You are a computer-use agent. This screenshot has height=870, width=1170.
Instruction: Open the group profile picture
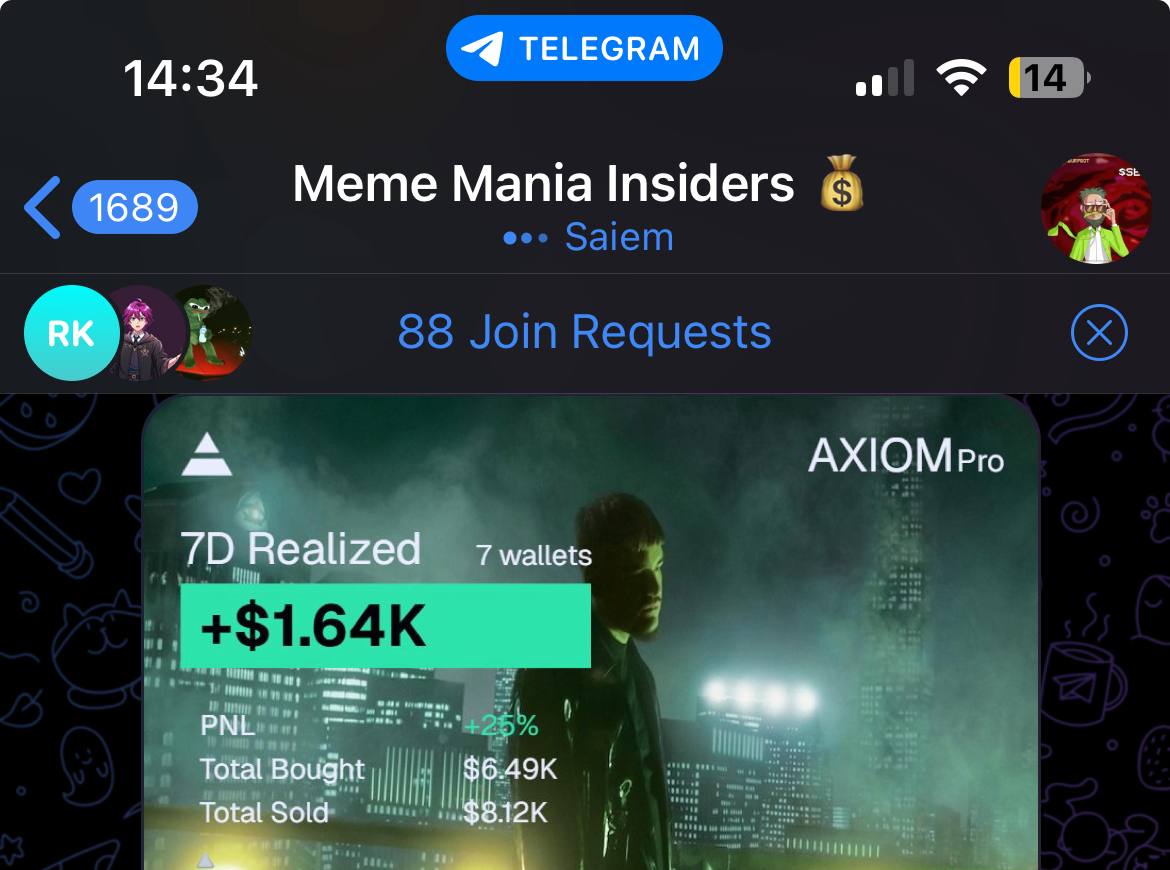[1097, 208]
